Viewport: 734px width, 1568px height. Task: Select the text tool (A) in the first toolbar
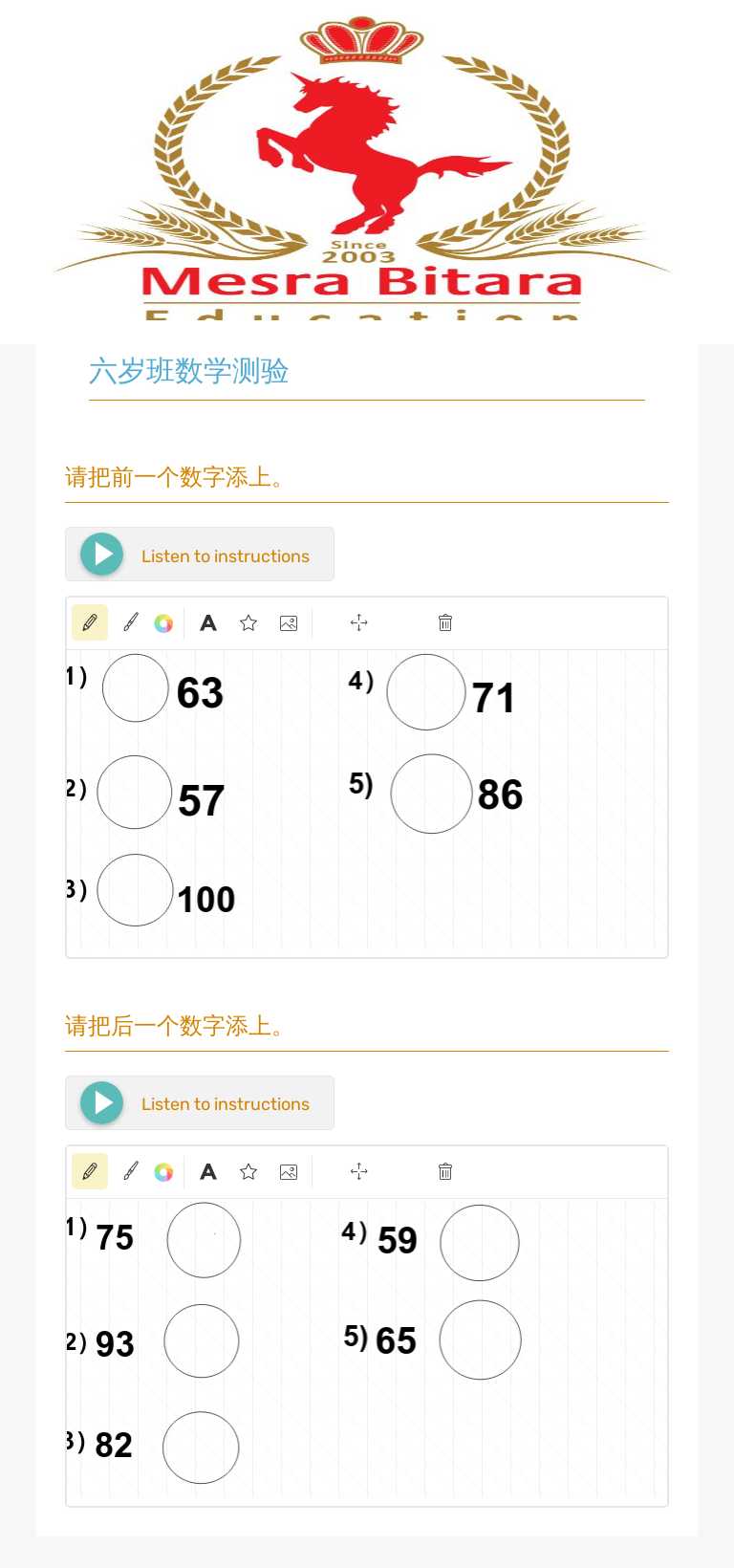(x=208, y=622)
